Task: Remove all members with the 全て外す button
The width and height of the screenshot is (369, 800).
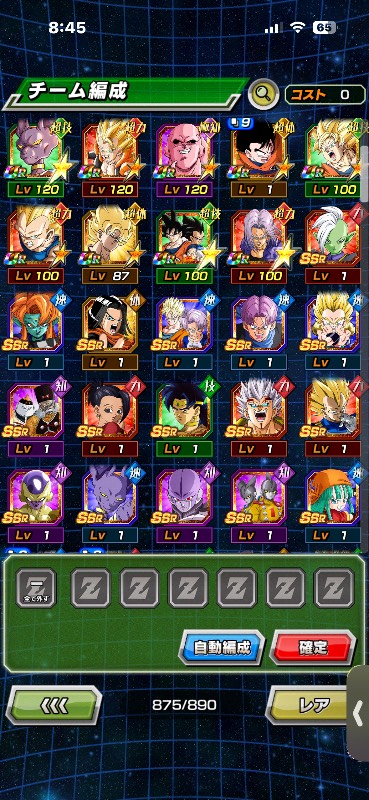Action: [x=36, y=588]
